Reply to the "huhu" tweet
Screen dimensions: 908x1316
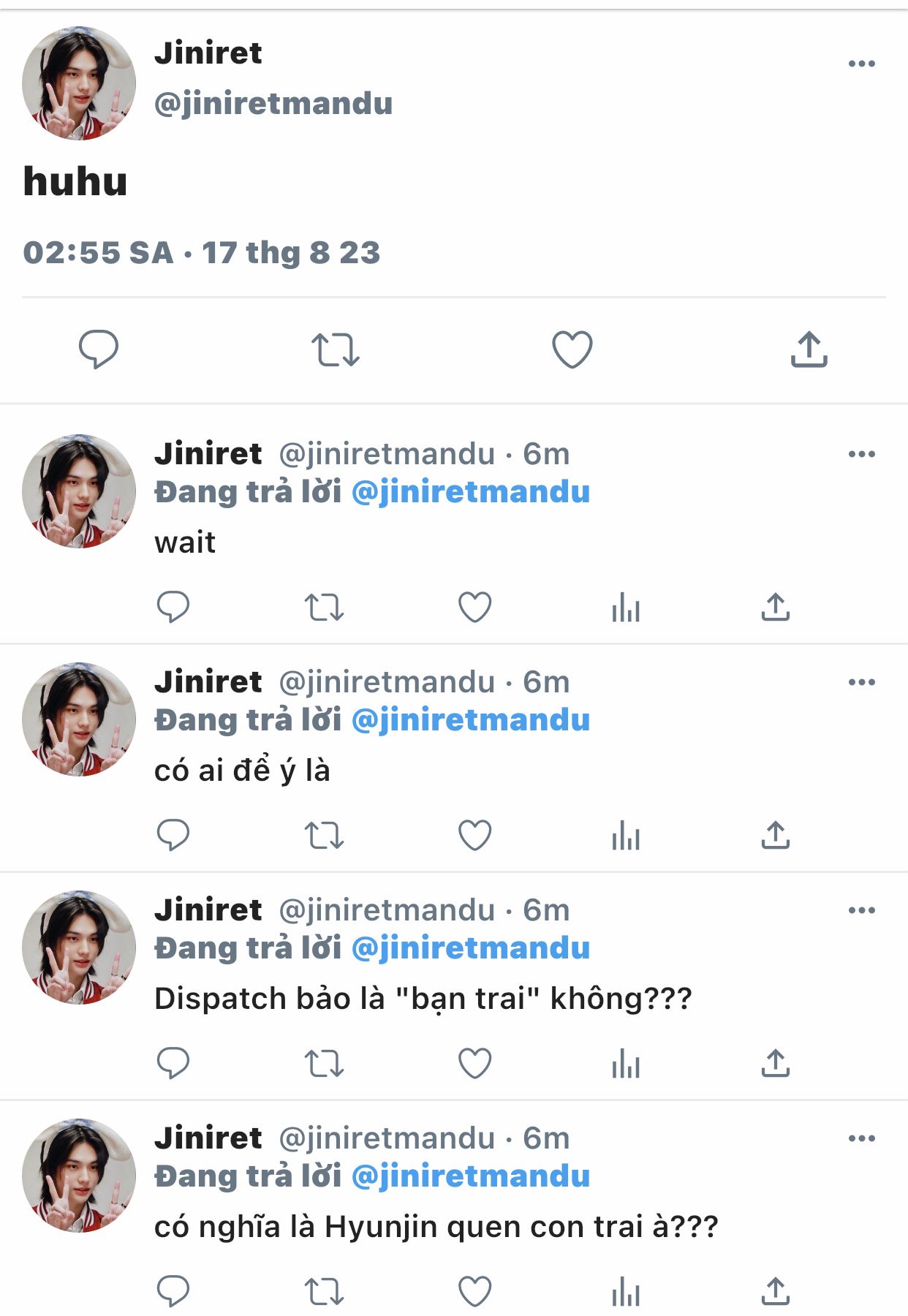coord(99,349)
